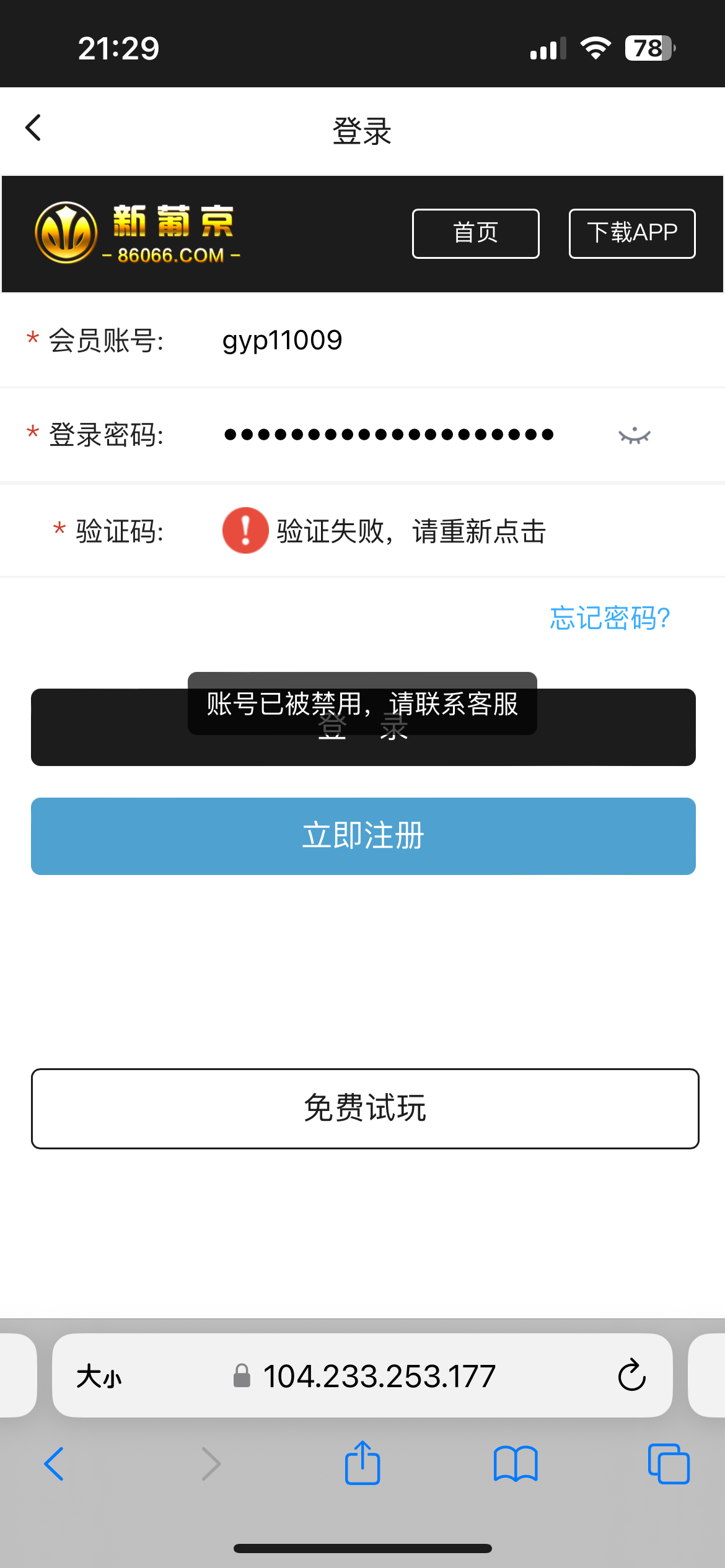Open the 忘记密码? link

tap(610, 618)
